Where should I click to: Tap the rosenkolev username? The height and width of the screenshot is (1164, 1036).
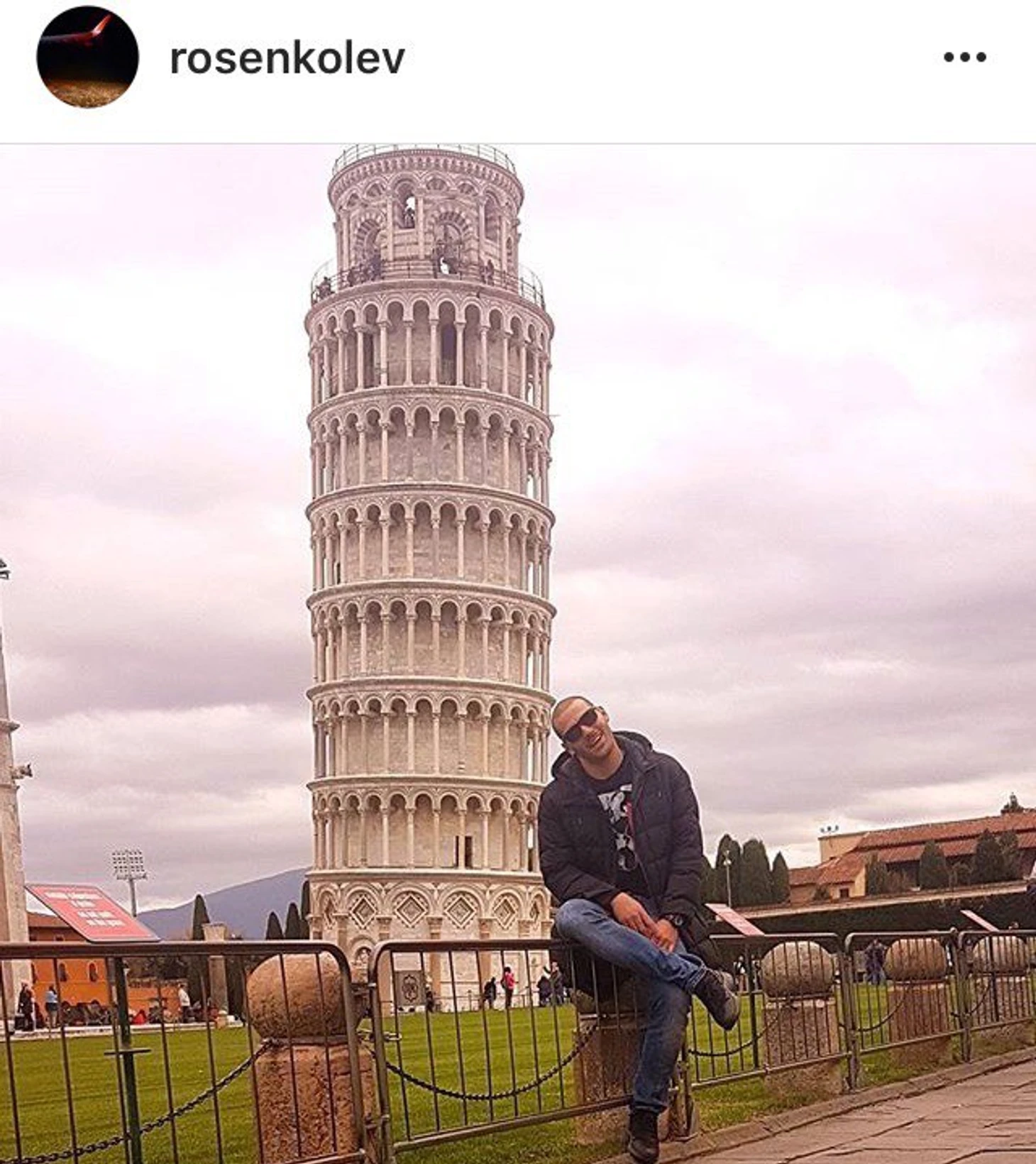click(287, 58)
